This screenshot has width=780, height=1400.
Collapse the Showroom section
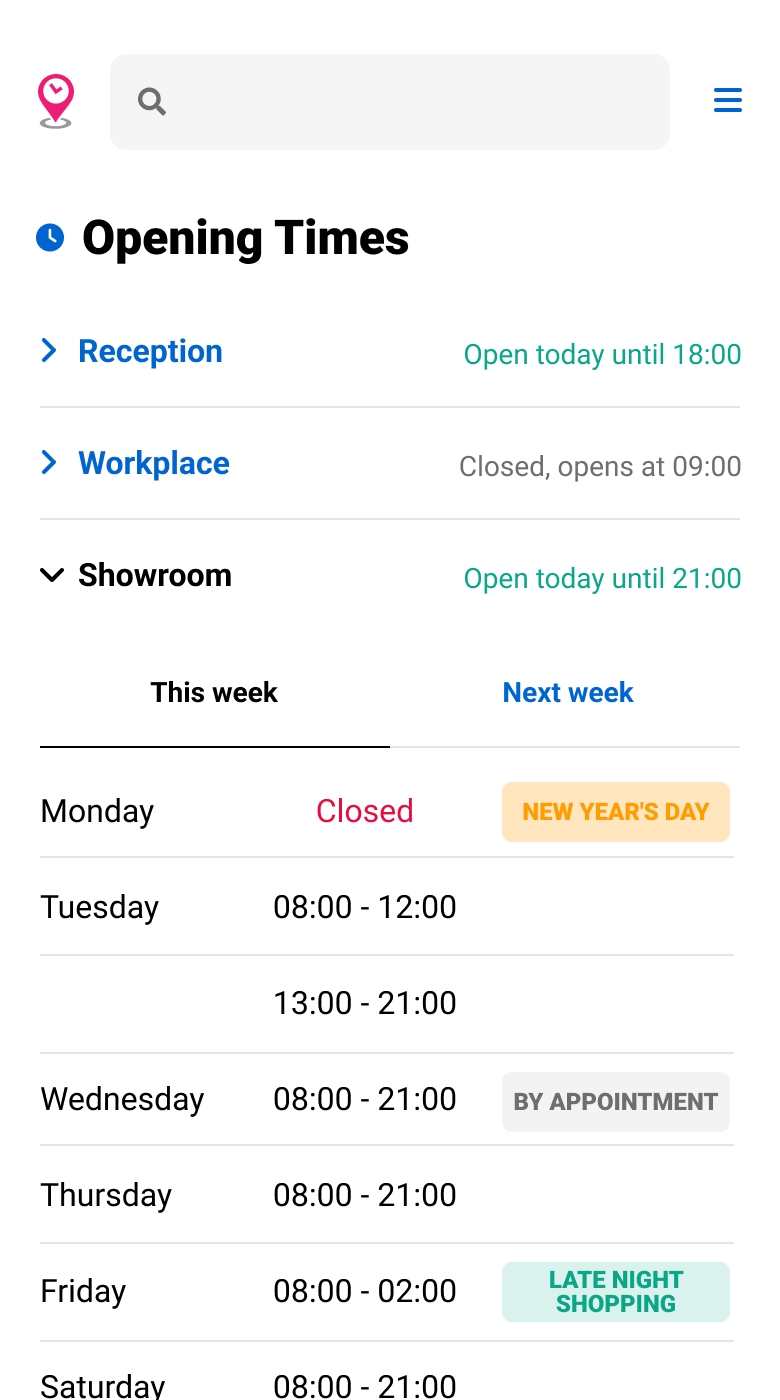[154, 576]
